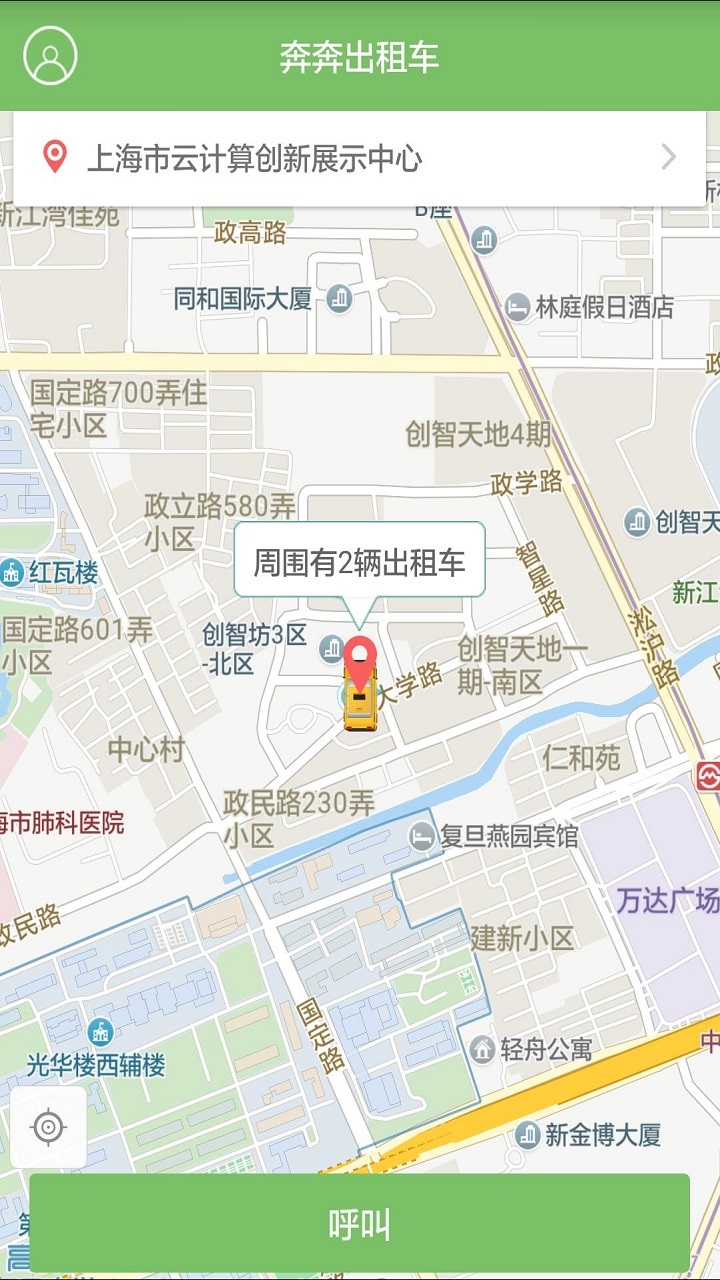Tap the 万达广场 label on the map
Screen dimensions: 720x1280
point(668,898)
